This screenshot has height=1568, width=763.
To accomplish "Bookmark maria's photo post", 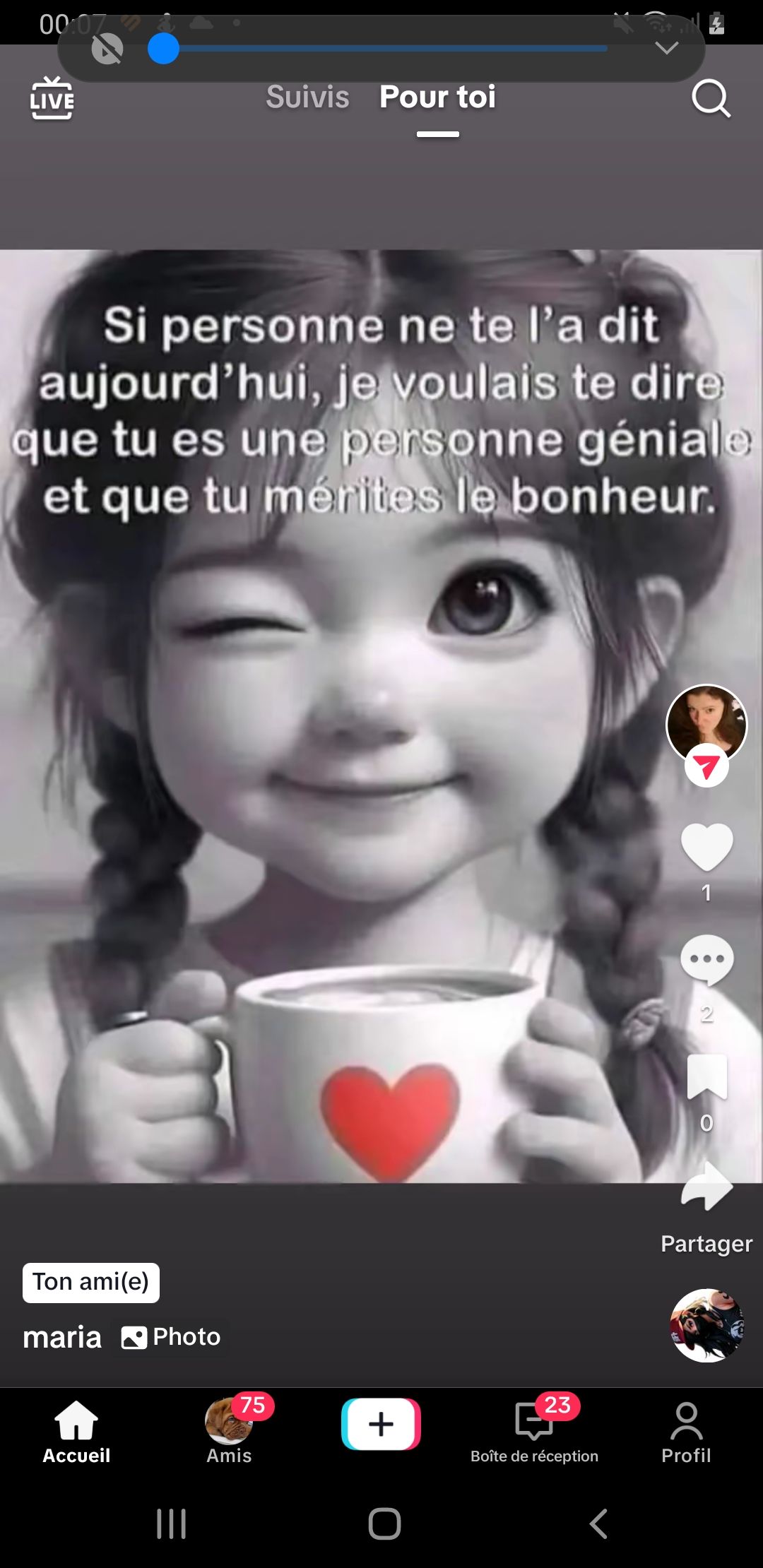I will (706, 1077).
